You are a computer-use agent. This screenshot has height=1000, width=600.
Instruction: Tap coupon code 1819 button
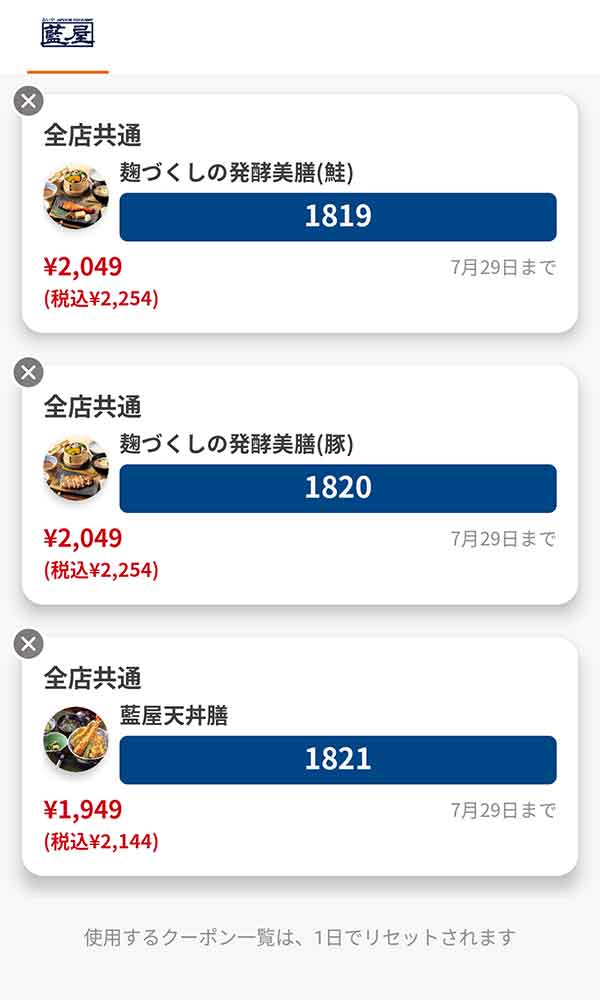point(338,217)
